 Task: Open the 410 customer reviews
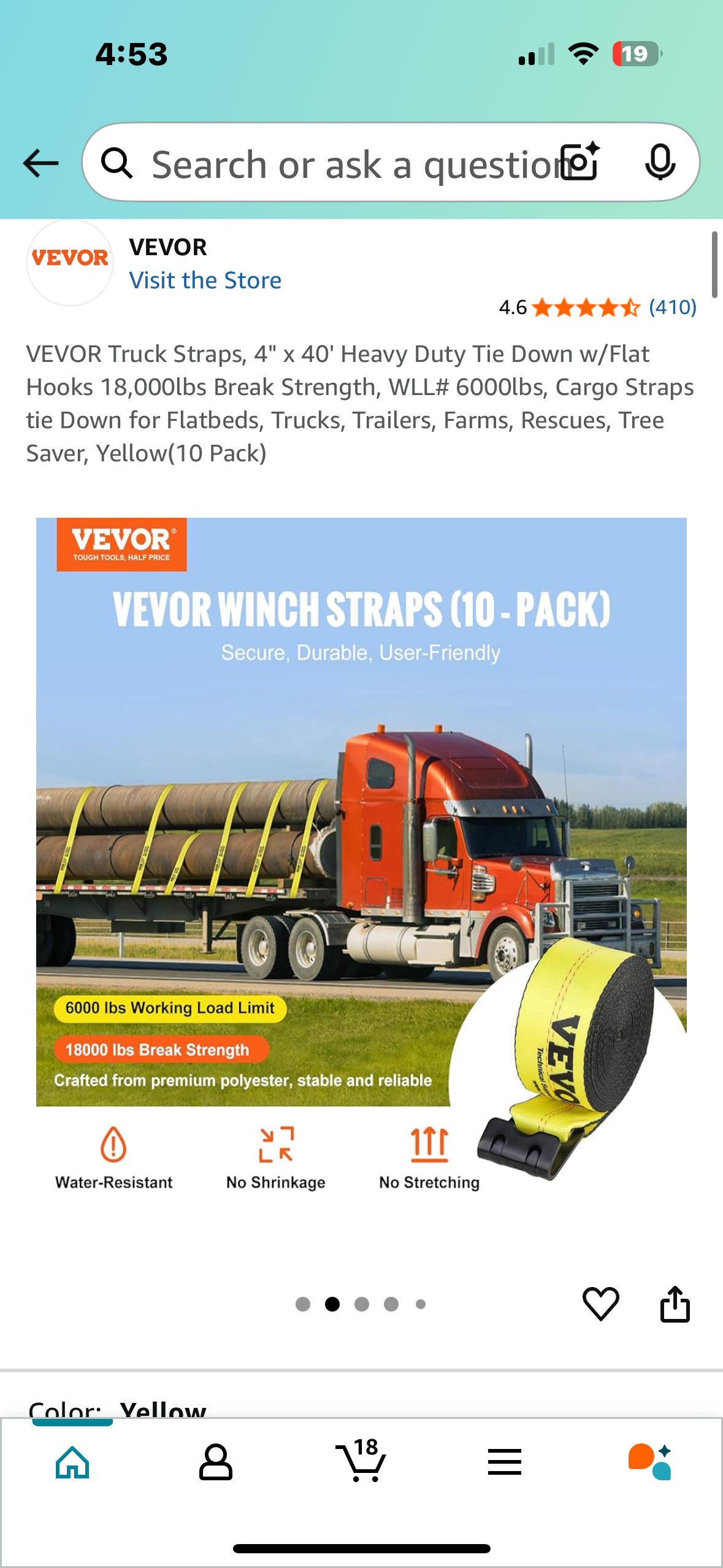(x=672, y=307)
